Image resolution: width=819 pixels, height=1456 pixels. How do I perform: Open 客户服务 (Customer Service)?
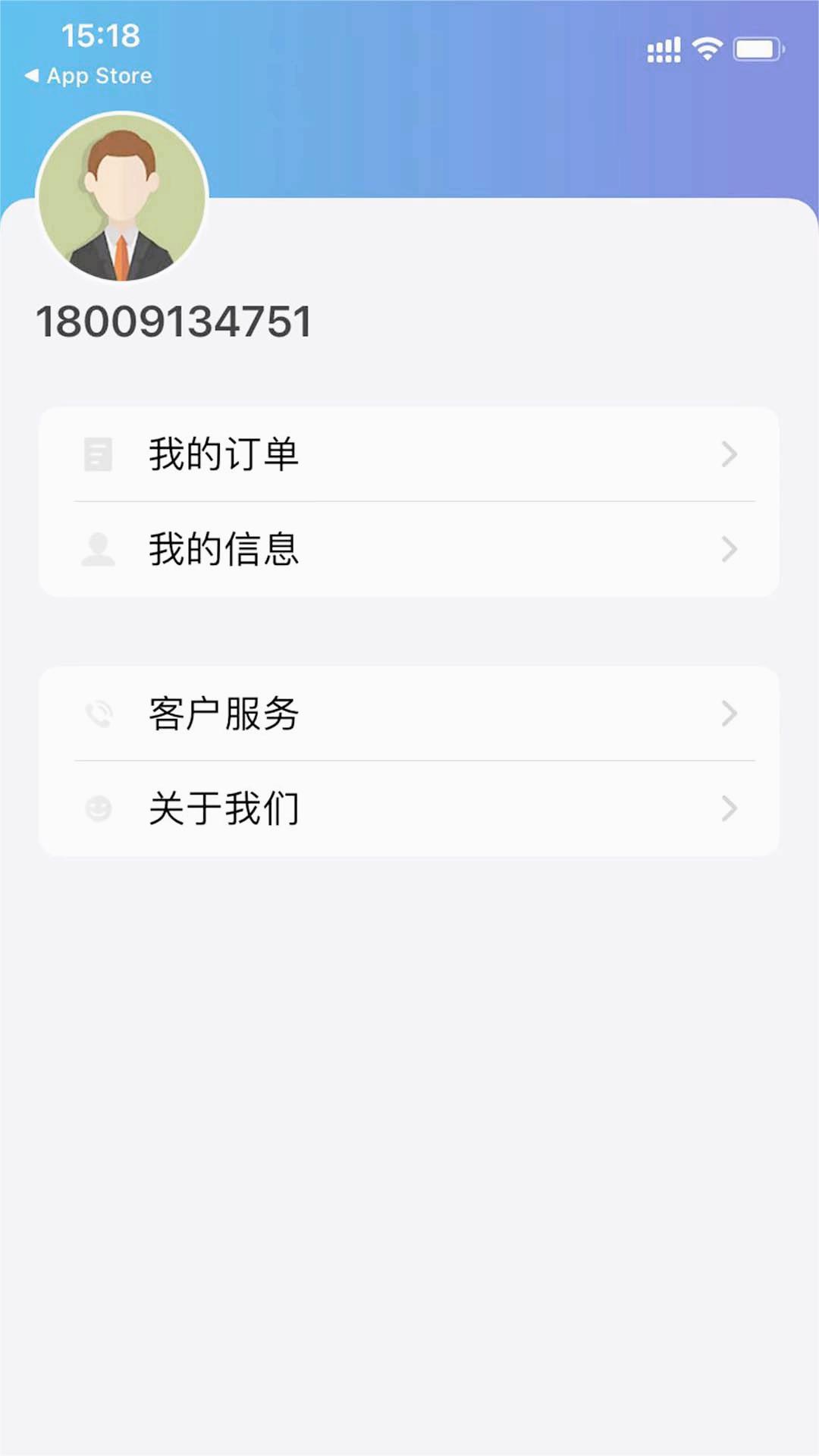408,714
